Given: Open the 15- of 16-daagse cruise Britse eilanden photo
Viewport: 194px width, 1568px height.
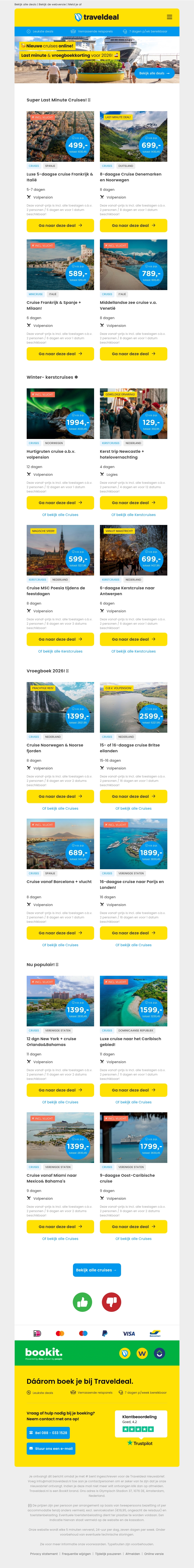Looking at the screenshot, I should [133, 707].
